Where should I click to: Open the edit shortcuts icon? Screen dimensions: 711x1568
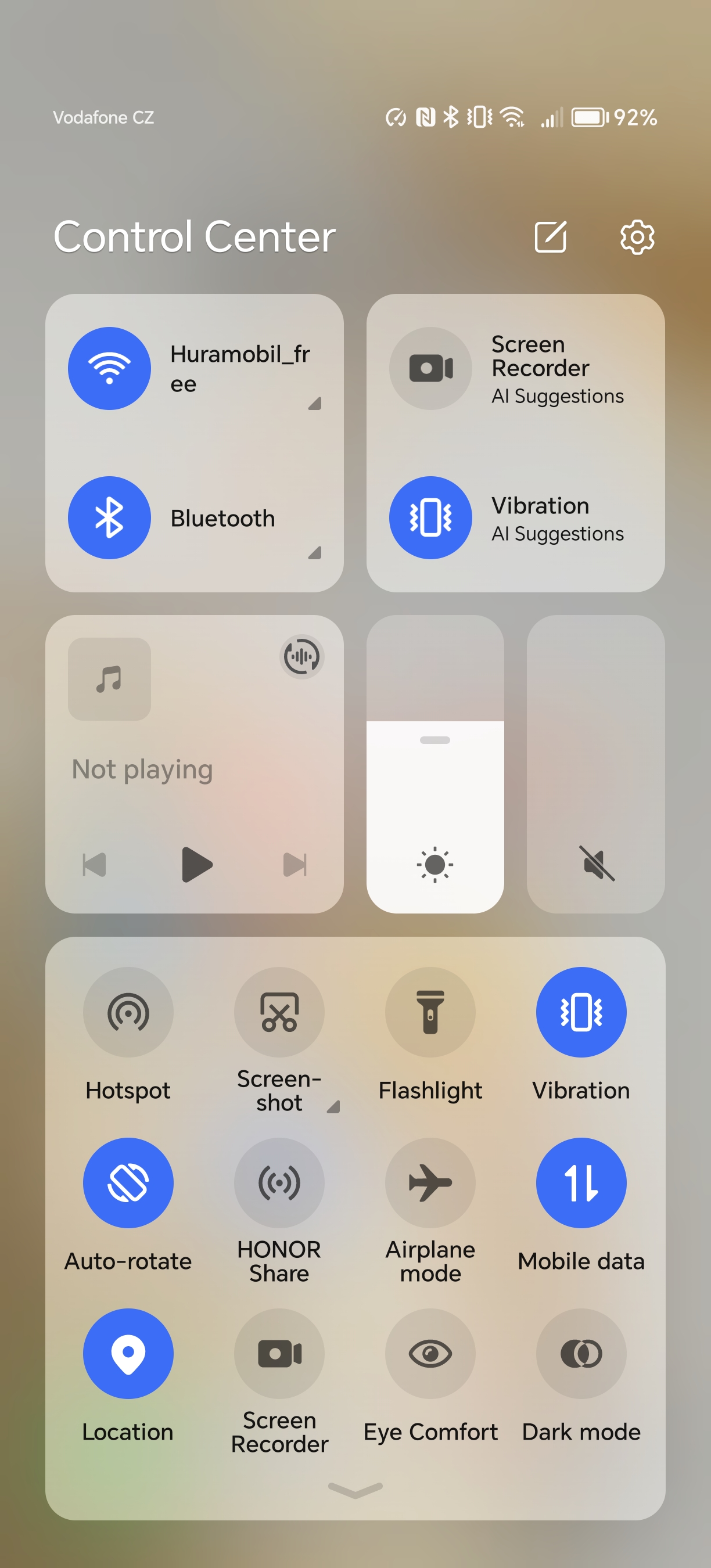(x=550, y=237)
